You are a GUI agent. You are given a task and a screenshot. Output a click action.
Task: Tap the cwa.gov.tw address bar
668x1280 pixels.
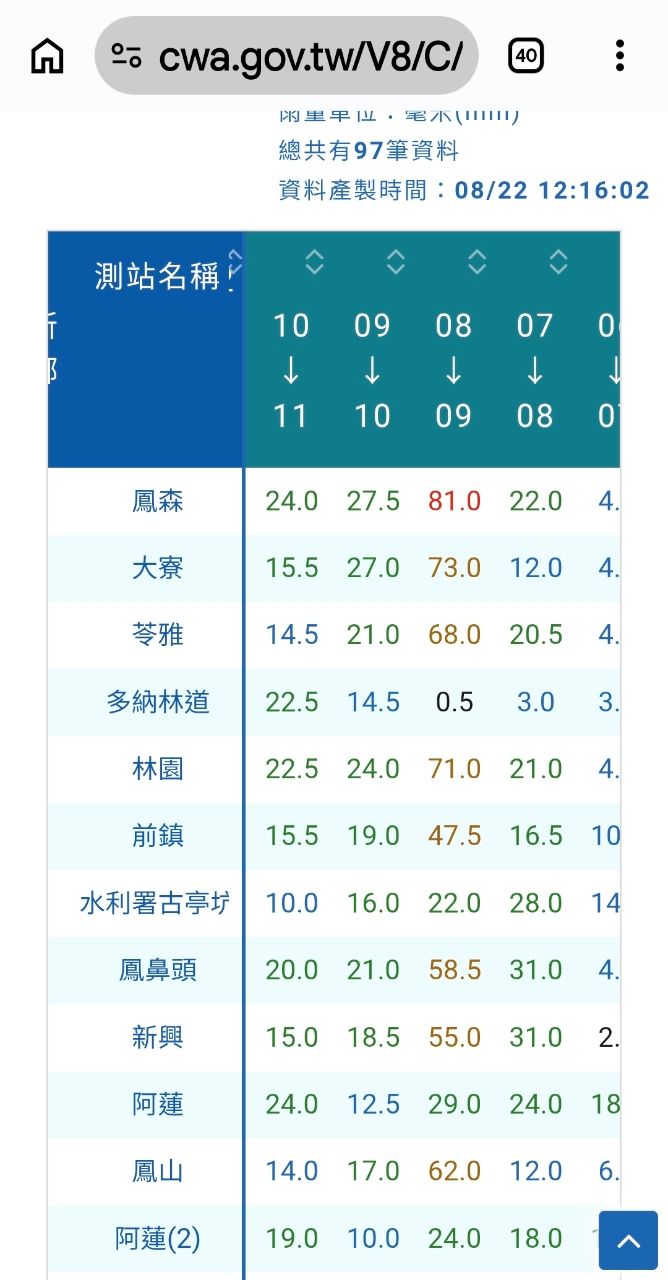[x=287, y=56]
